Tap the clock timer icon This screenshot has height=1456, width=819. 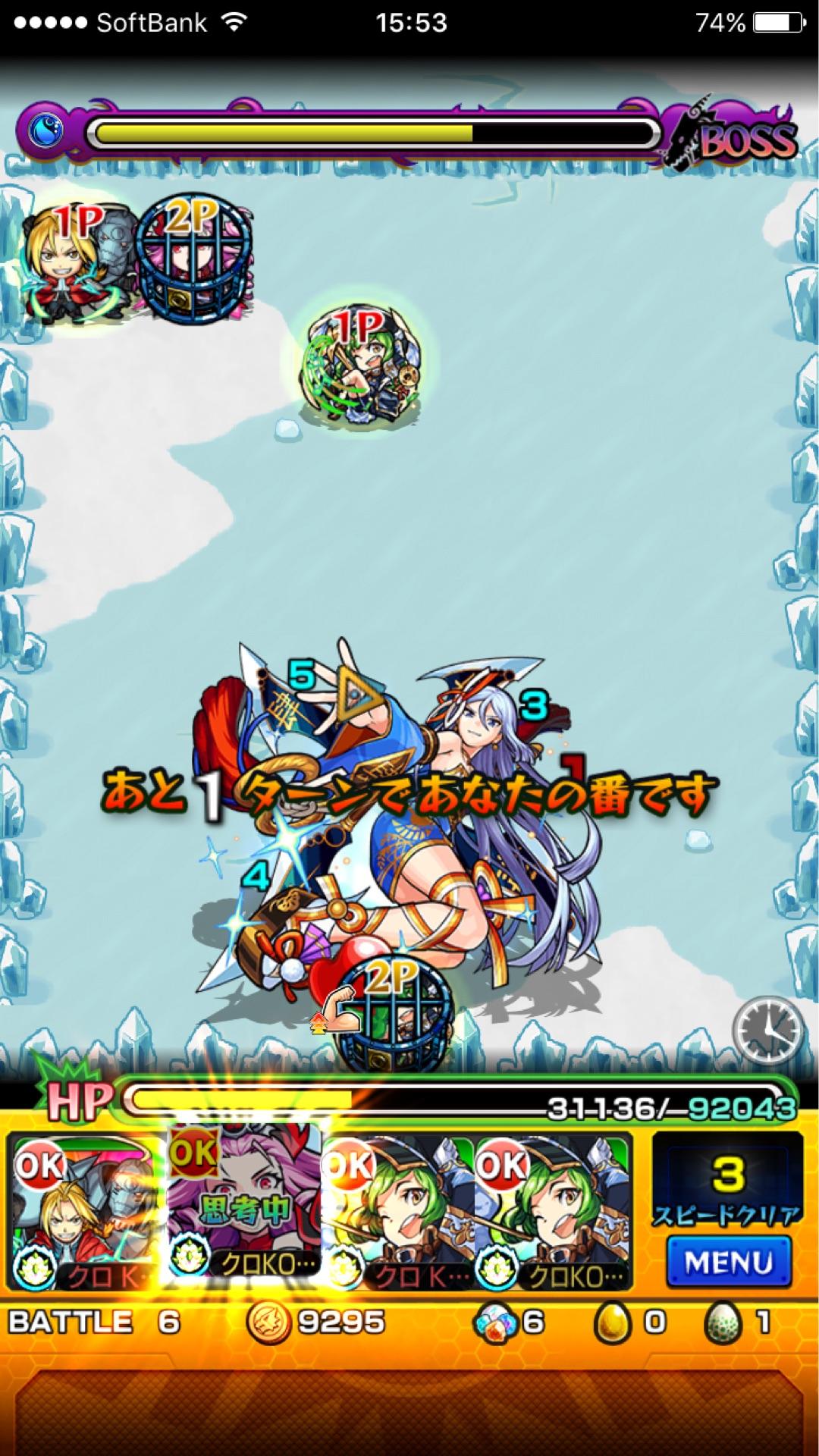tap(767, 1029)
